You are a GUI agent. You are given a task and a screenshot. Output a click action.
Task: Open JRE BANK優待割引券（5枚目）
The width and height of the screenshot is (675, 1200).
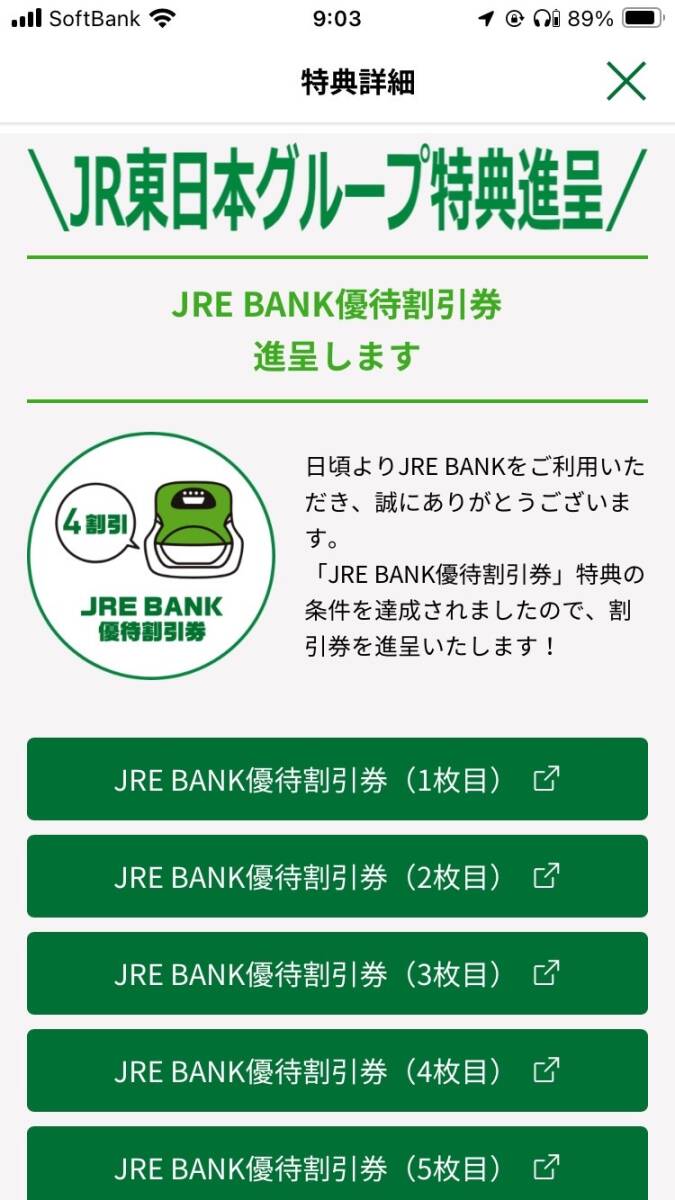coord(337,1165)
